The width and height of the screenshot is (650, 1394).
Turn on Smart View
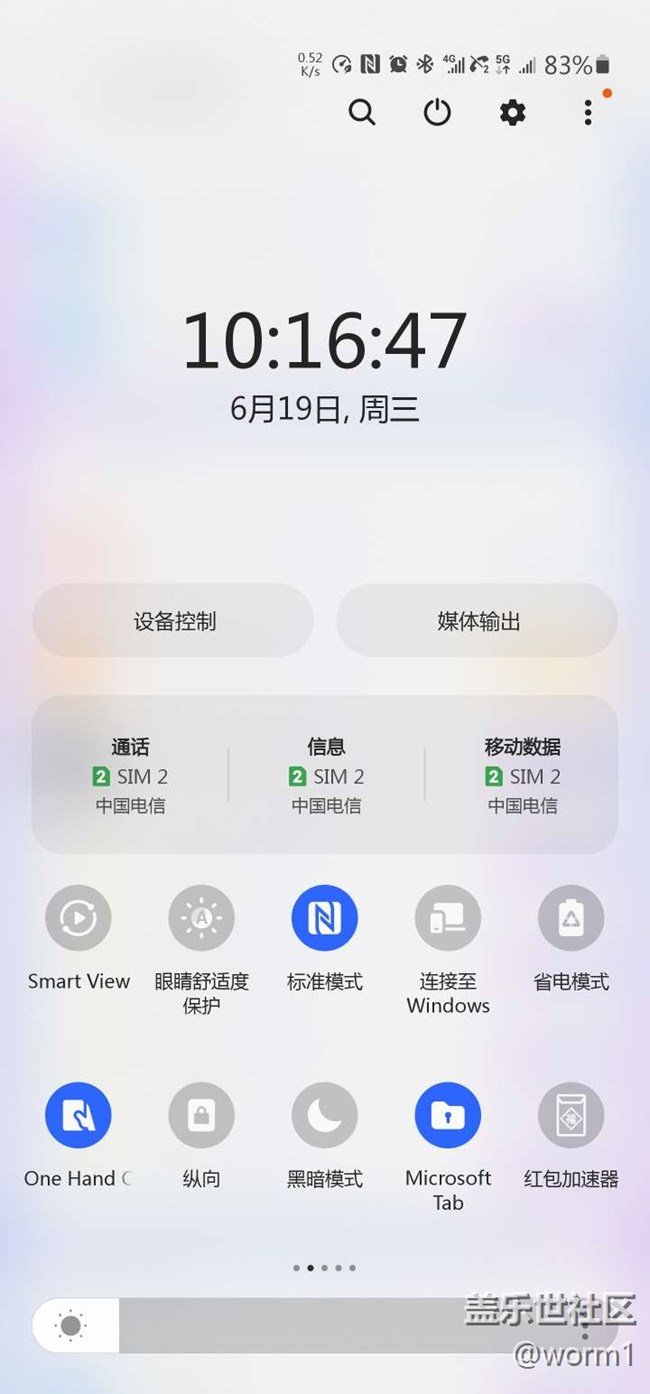(78, 917)
